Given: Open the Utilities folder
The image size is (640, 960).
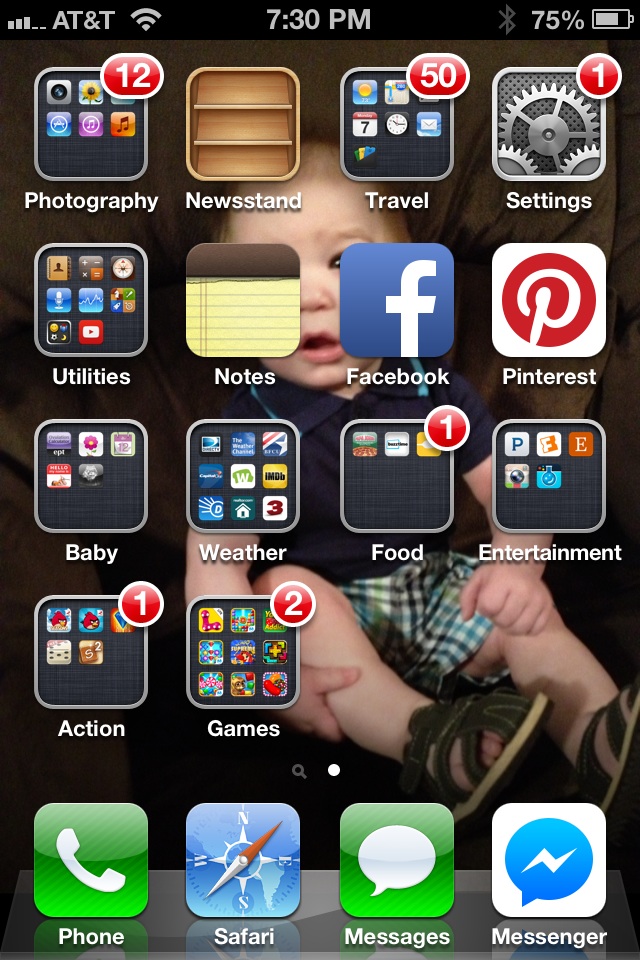Looking at the screenshot, I should (91, 300).
